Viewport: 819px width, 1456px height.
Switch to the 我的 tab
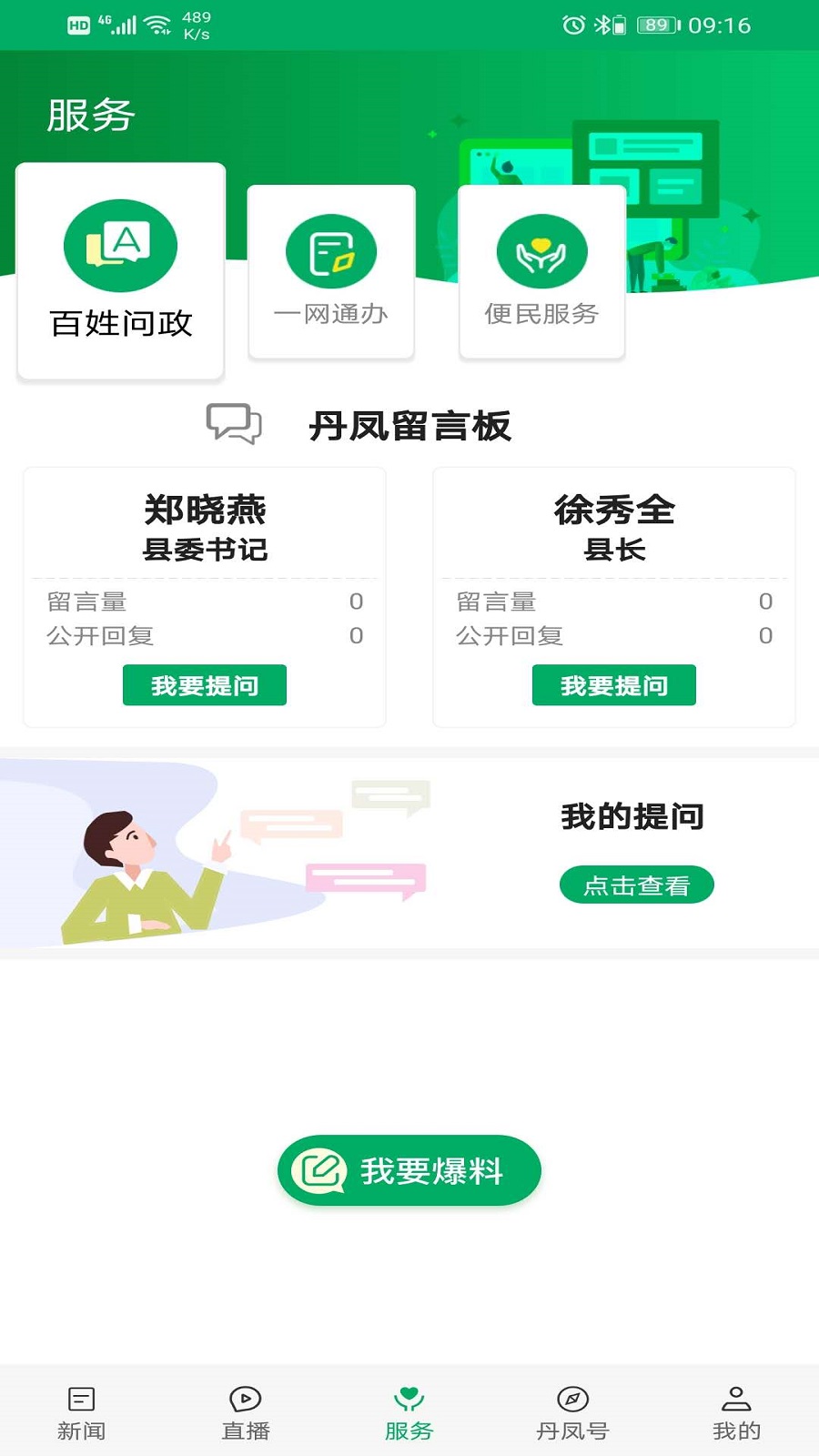[736, 1412]
